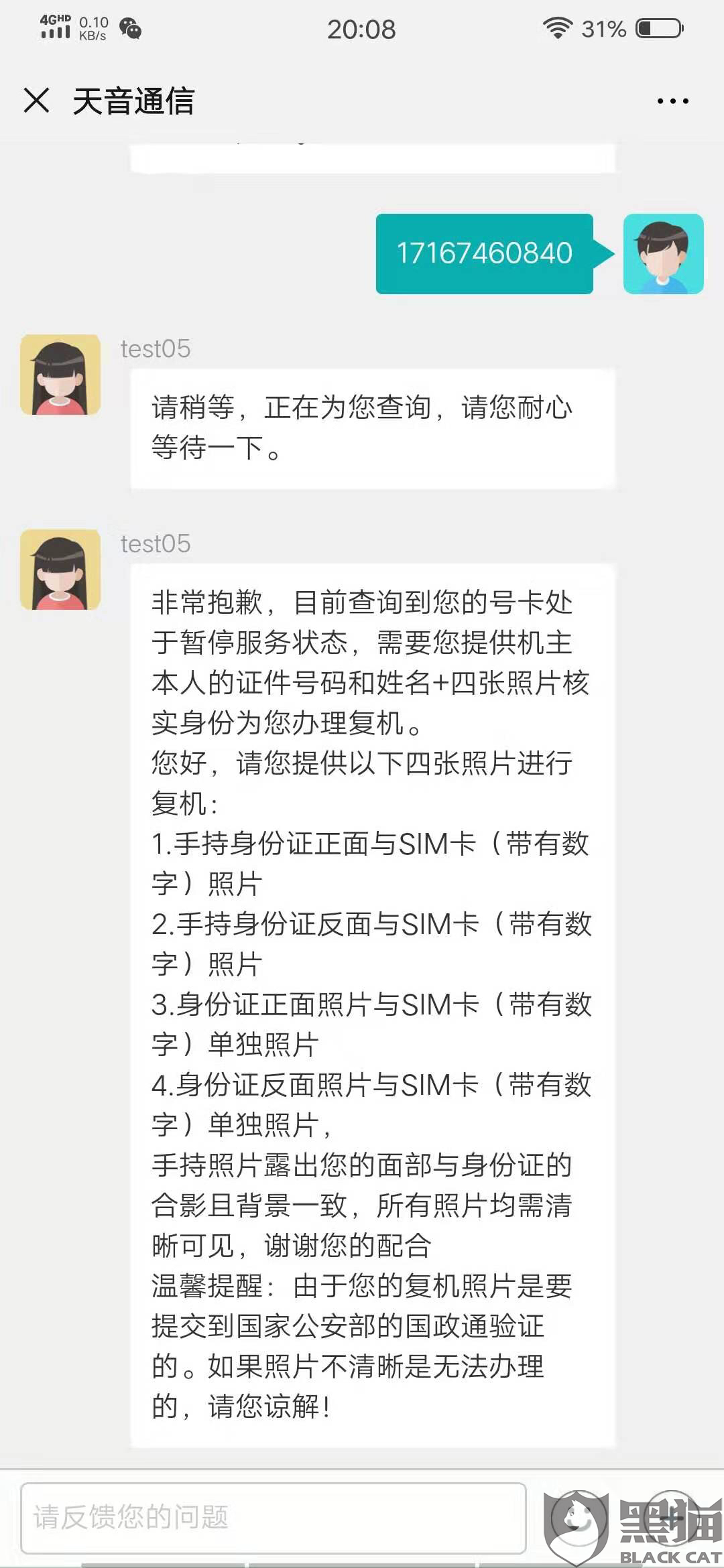Close the 天音通信 chat page
Screen dimensions: 724x1568
tap(36, 101)
